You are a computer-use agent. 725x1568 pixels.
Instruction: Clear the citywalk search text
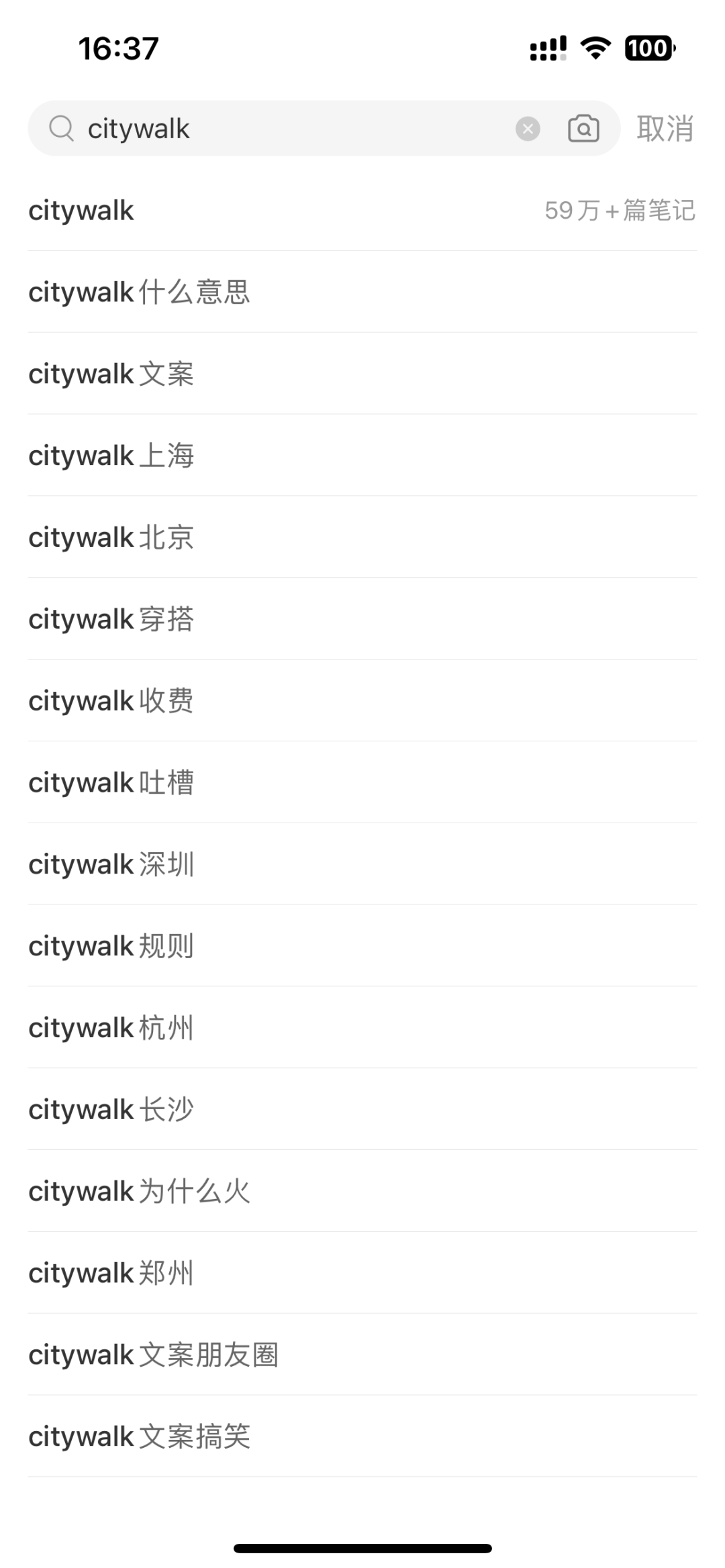(528, 128)
